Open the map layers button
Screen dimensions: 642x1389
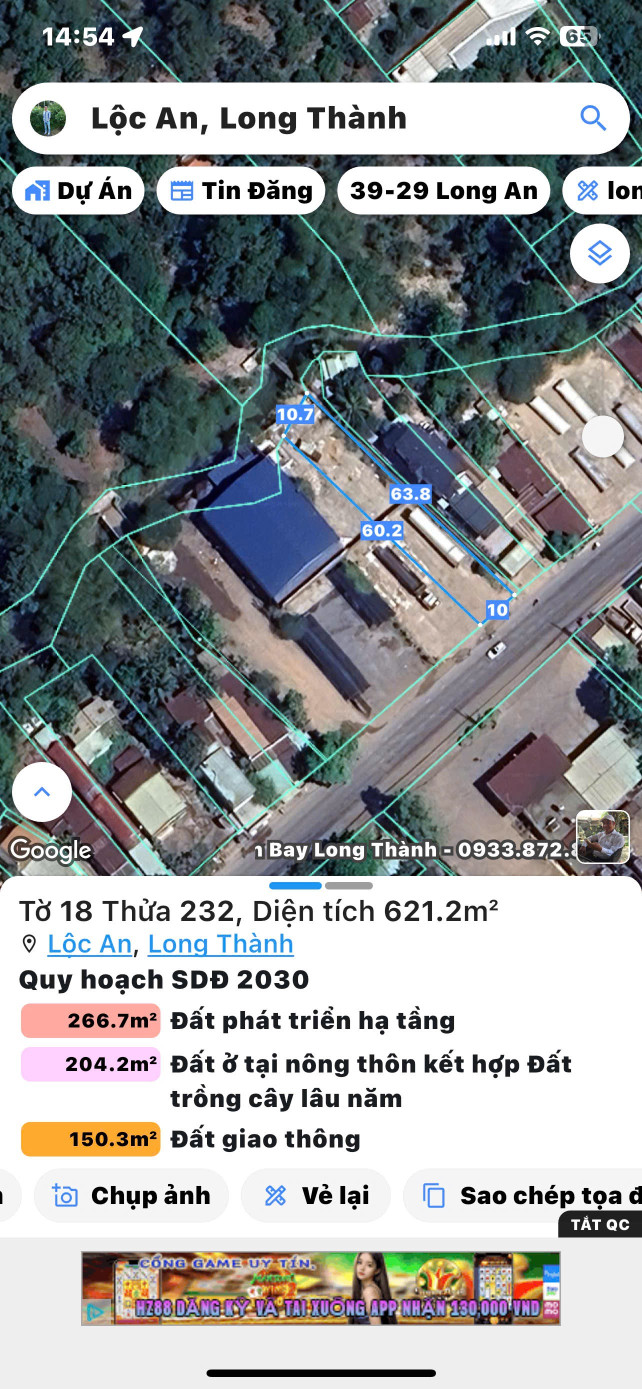(x=599, y=254)
